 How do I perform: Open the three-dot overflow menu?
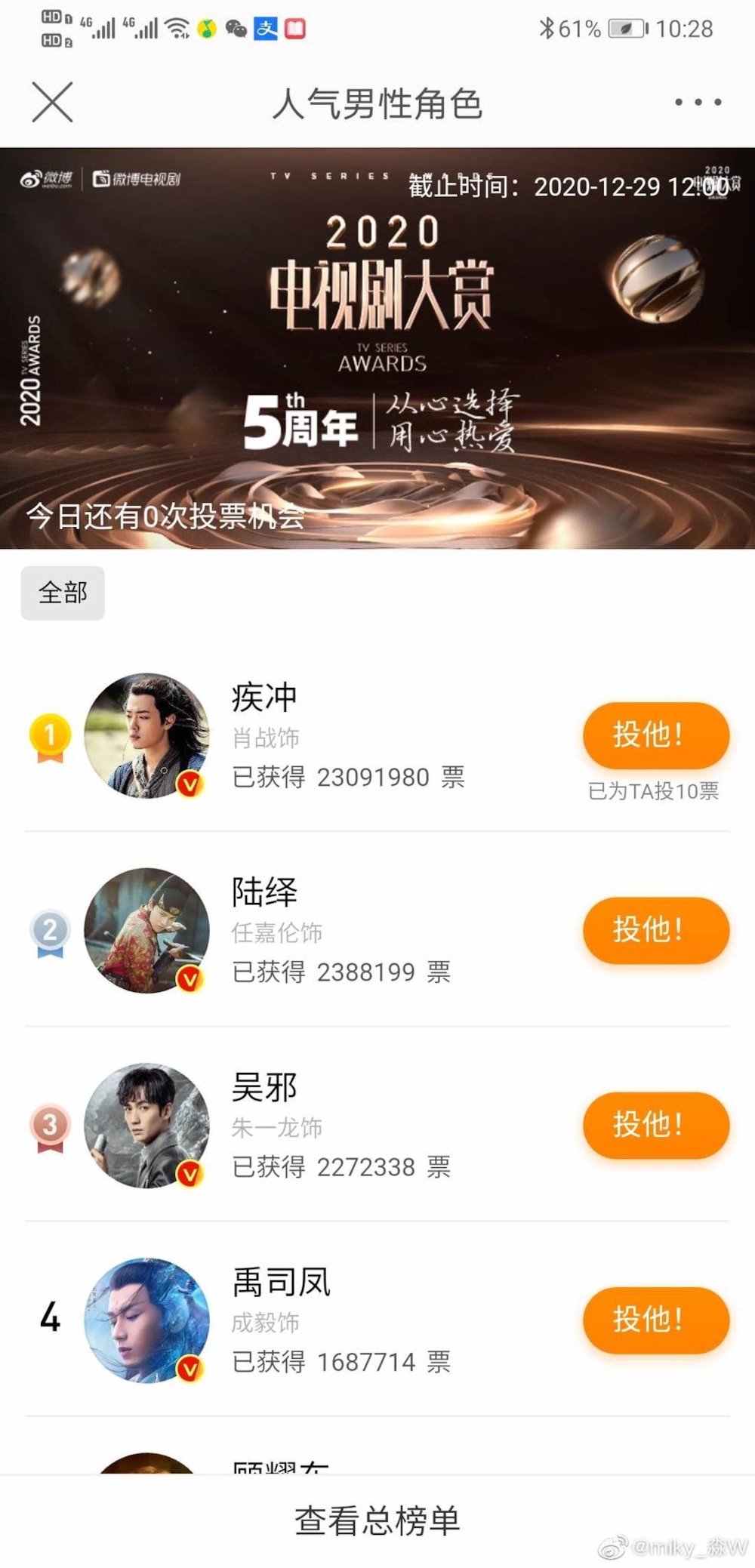tap(698, 102)
